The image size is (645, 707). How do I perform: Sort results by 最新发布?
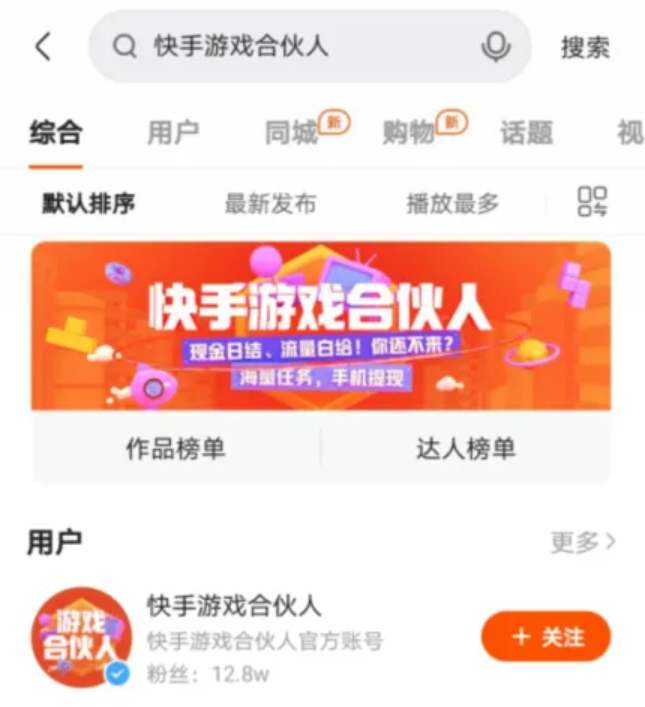pyautogui.click(x=270, y=204)
